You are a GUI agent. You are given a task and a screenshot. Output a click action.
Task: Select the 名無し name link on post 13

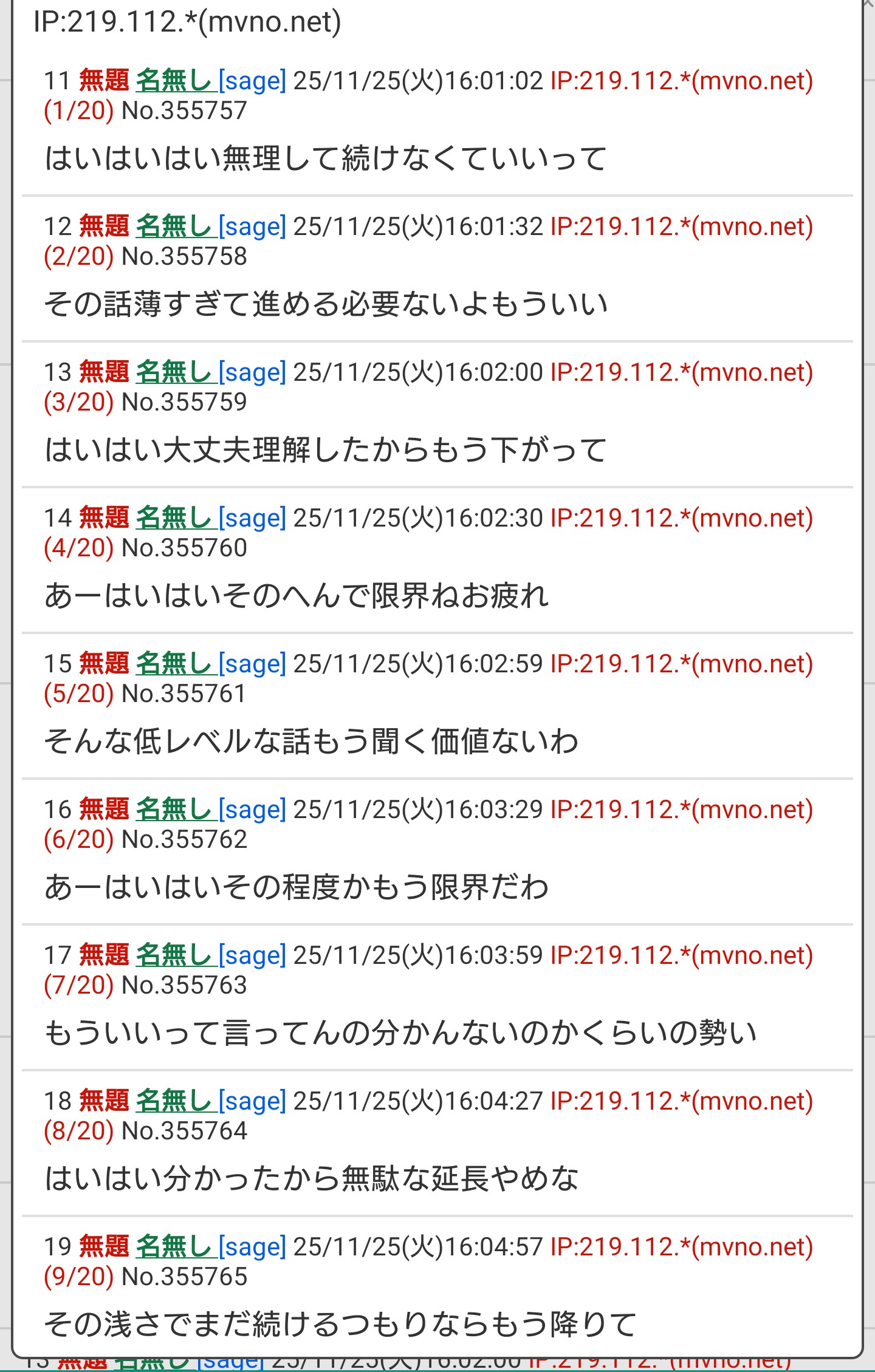click(174, 372)
